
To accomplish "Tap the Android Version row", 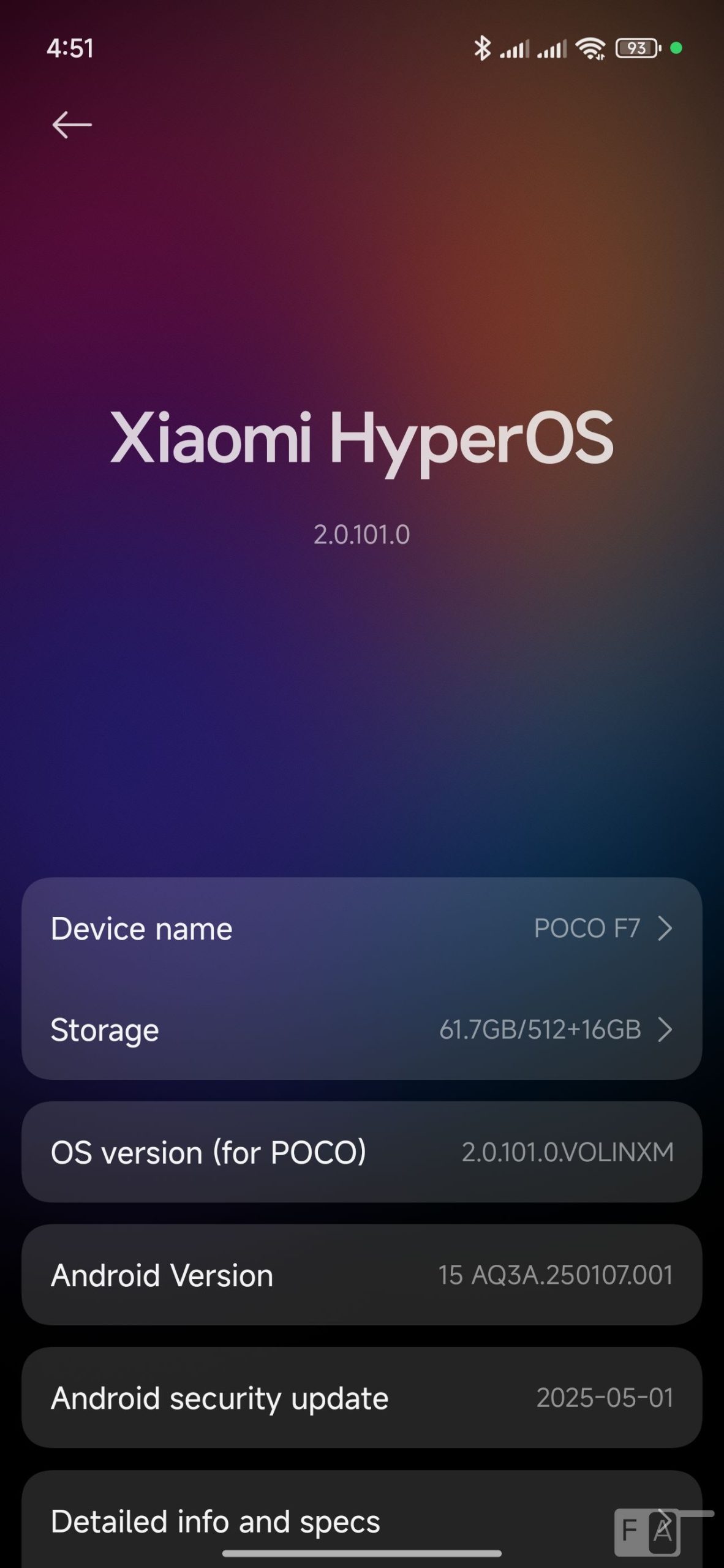I will coord(361,1275).
